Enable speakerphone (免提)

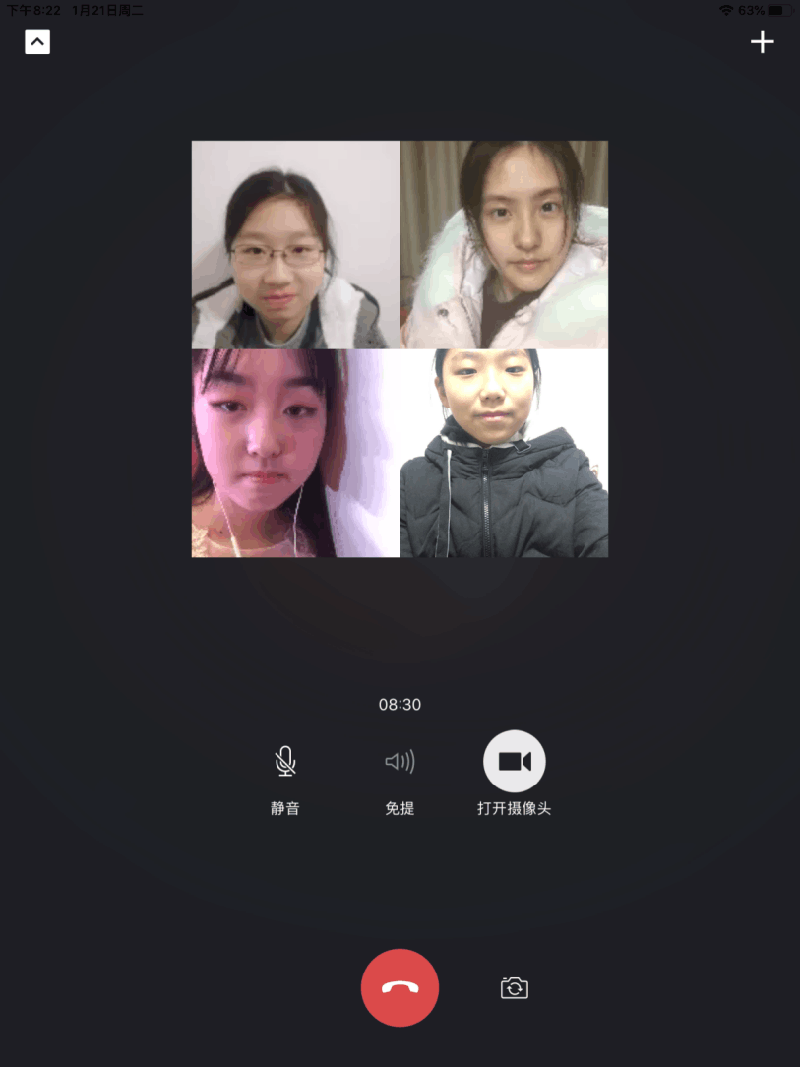(400, 763)
